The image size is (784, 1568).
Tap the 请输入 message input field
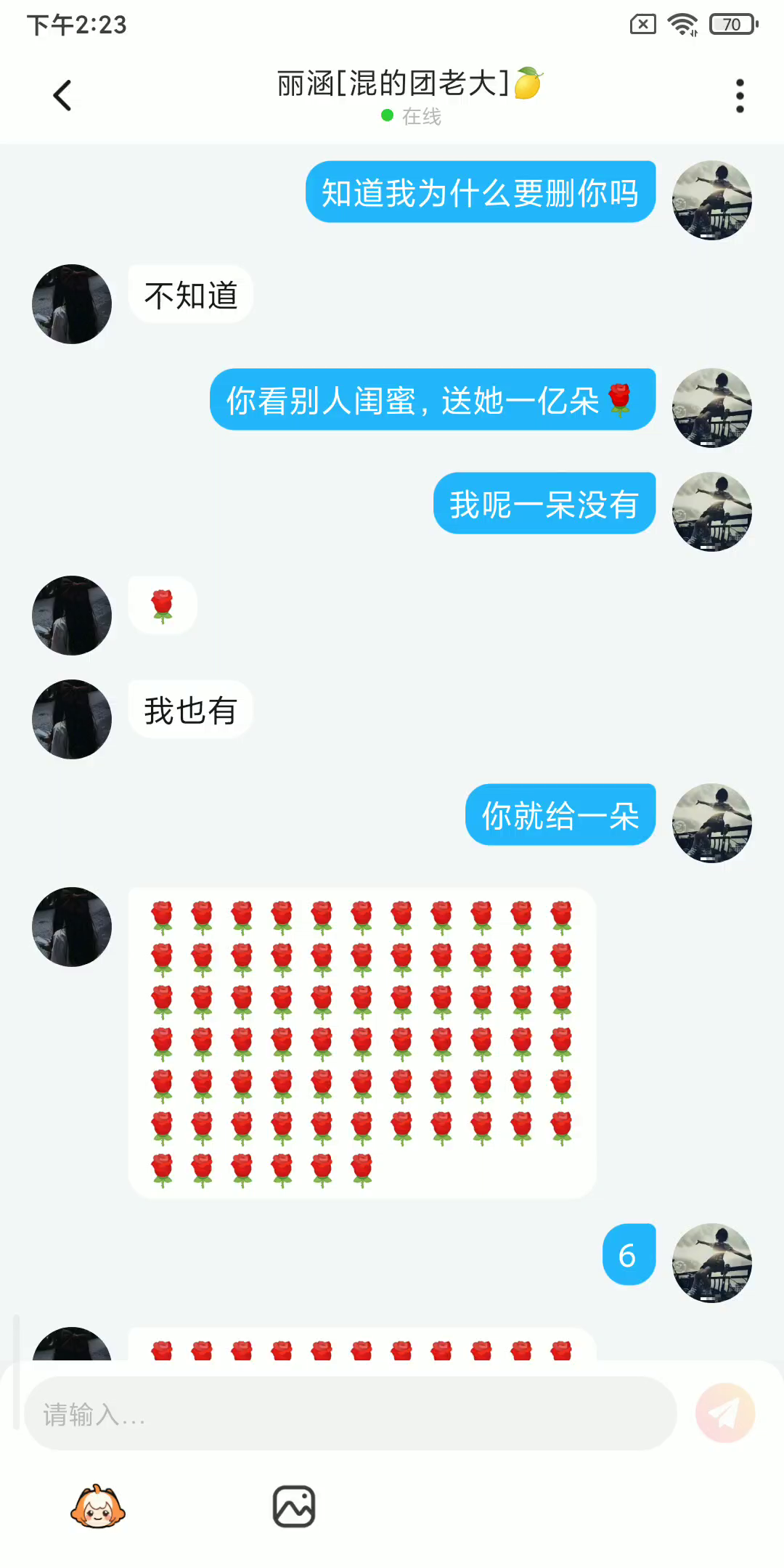pyautogui.click(x=350, y=1414)
